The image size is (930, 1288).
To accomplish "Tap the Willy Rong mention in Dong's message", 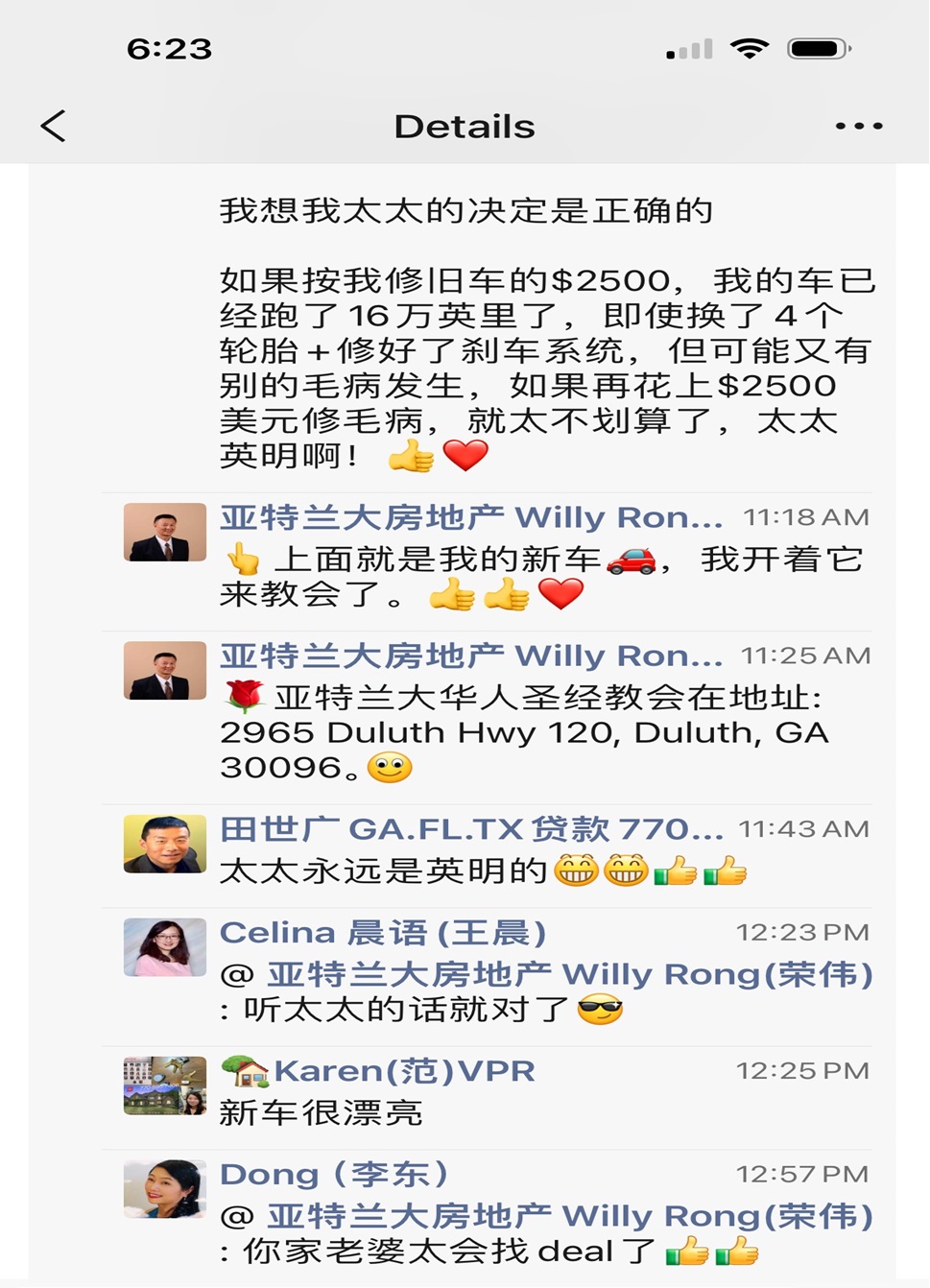I will click(x=570, y=1216).
